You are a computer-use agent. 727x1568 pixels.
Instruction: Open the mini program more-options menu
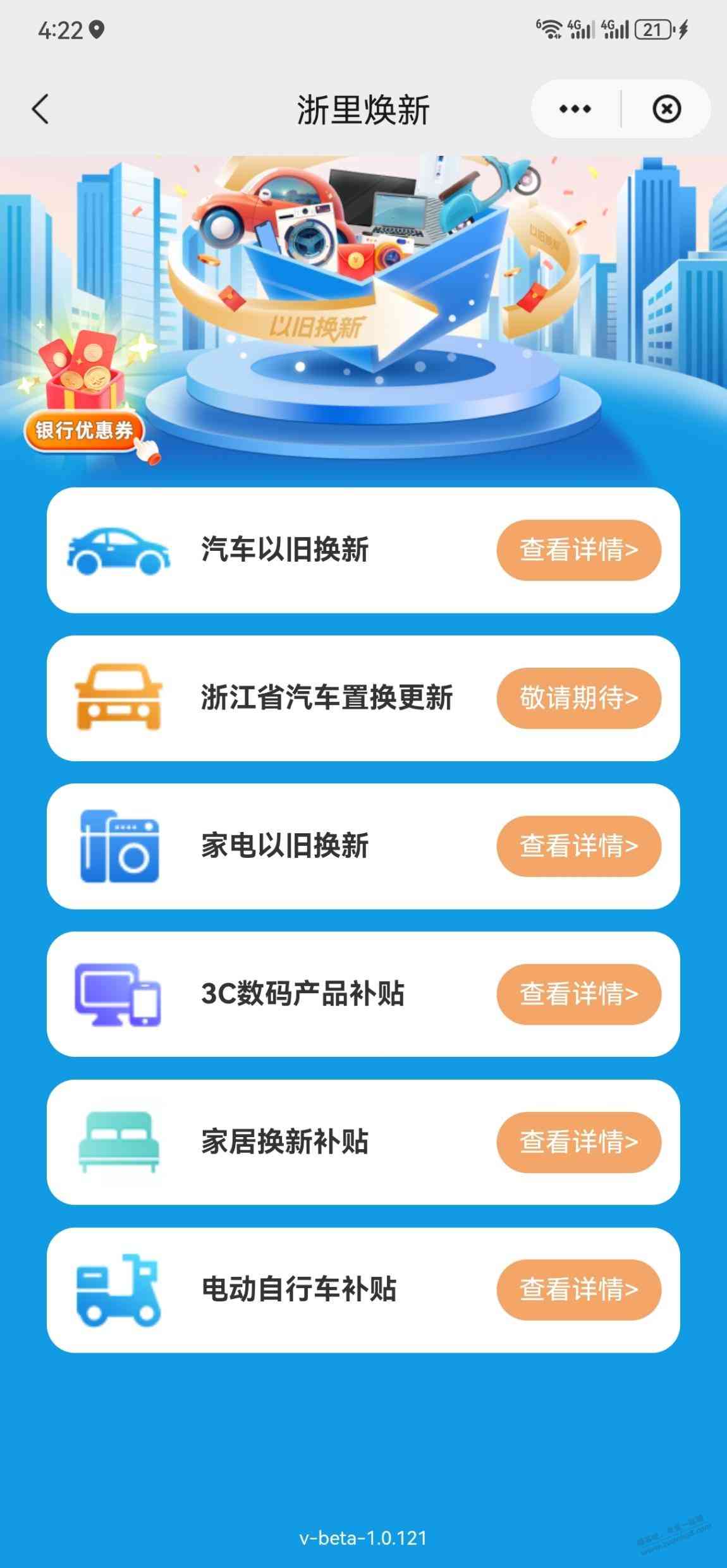[575, 109]
